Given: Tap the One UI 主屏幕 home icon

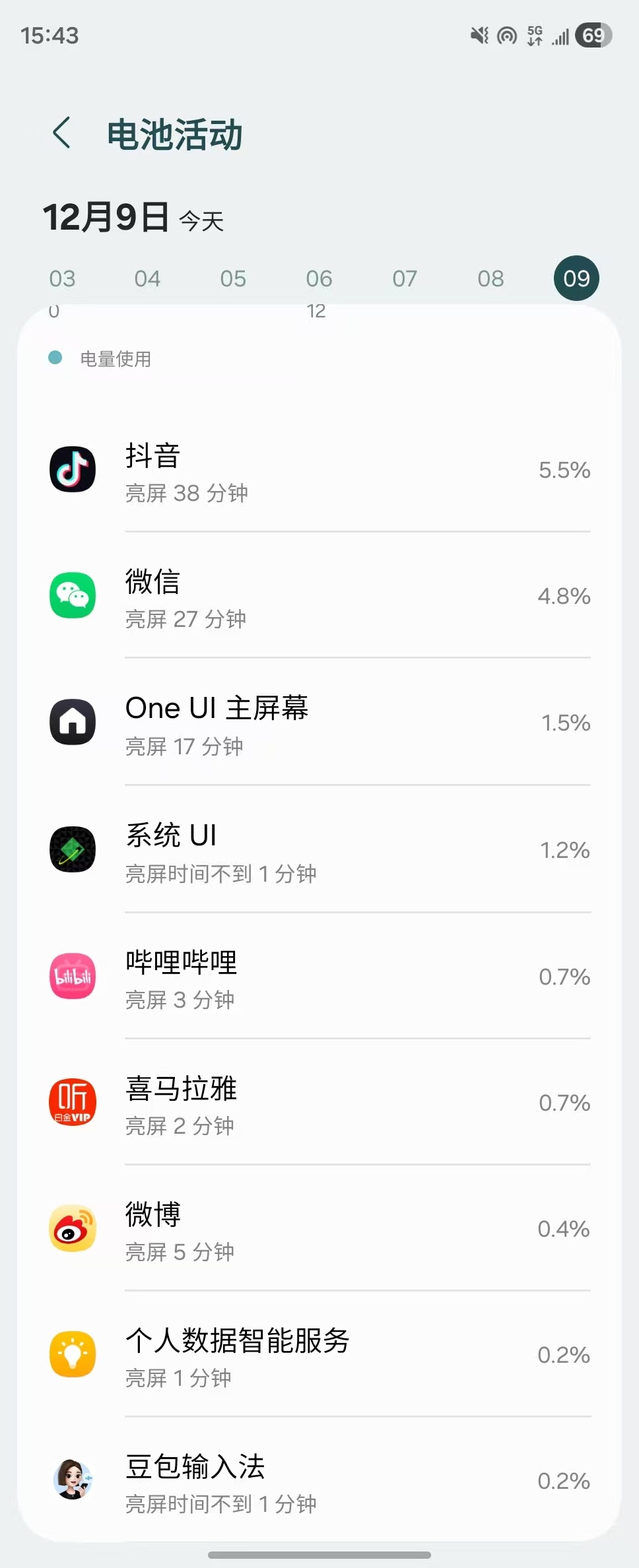Looking at the screenshot, I should (73, 723).
